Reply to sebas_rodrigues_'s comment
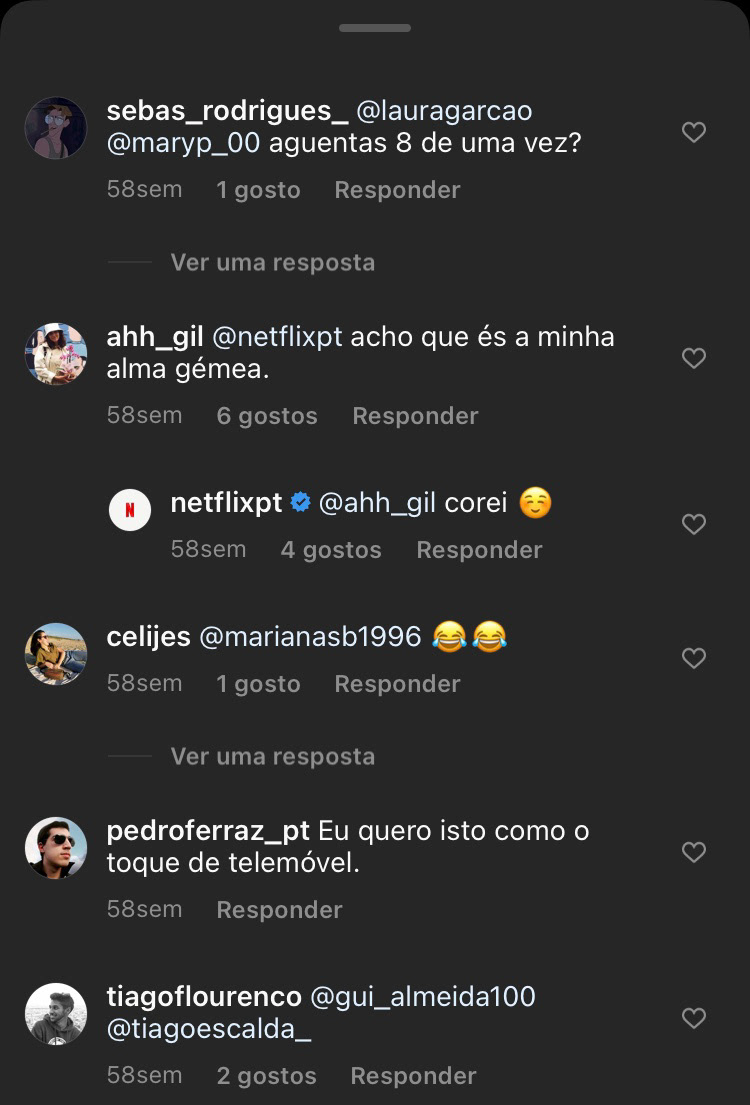 click(397, 190)
